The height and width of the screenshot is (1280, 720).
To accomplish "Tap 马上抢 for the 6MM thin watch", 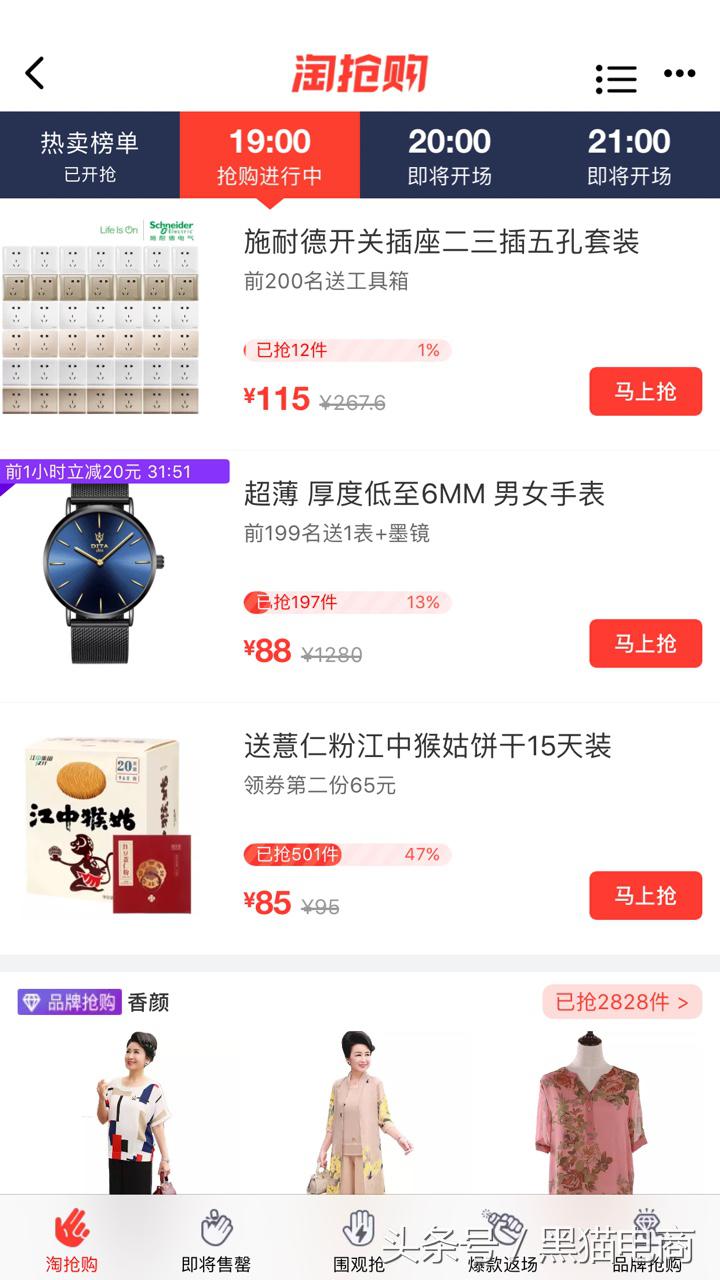I will (645, 645).
